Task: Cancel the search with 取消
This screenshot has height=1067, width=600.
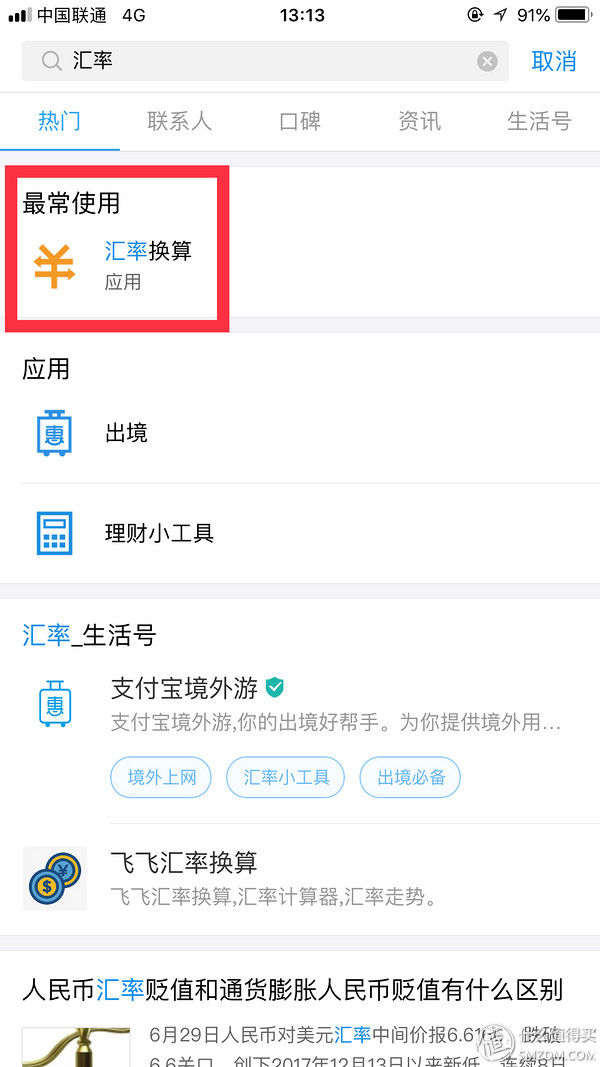Action: tap(554, 61)
